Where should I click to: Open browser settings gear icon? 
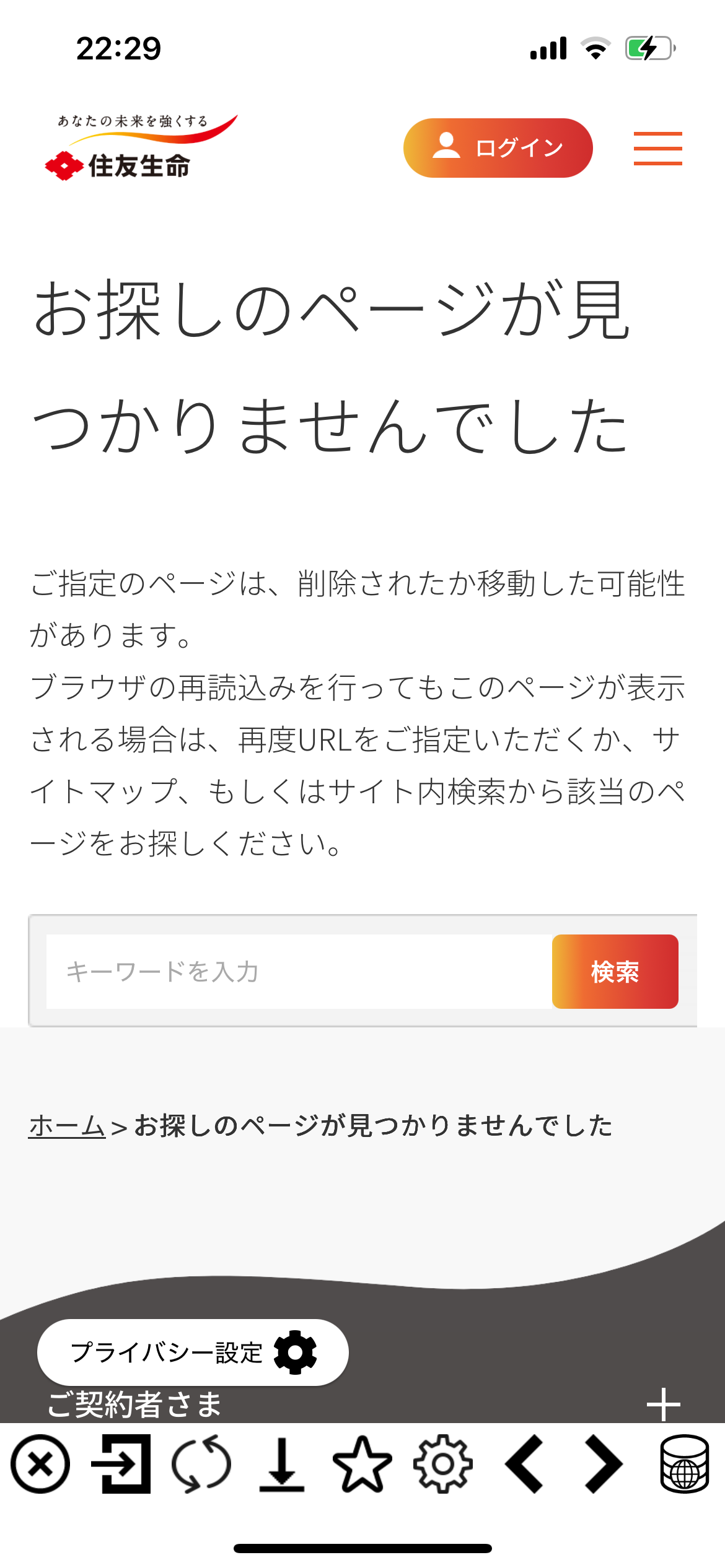443,1464
